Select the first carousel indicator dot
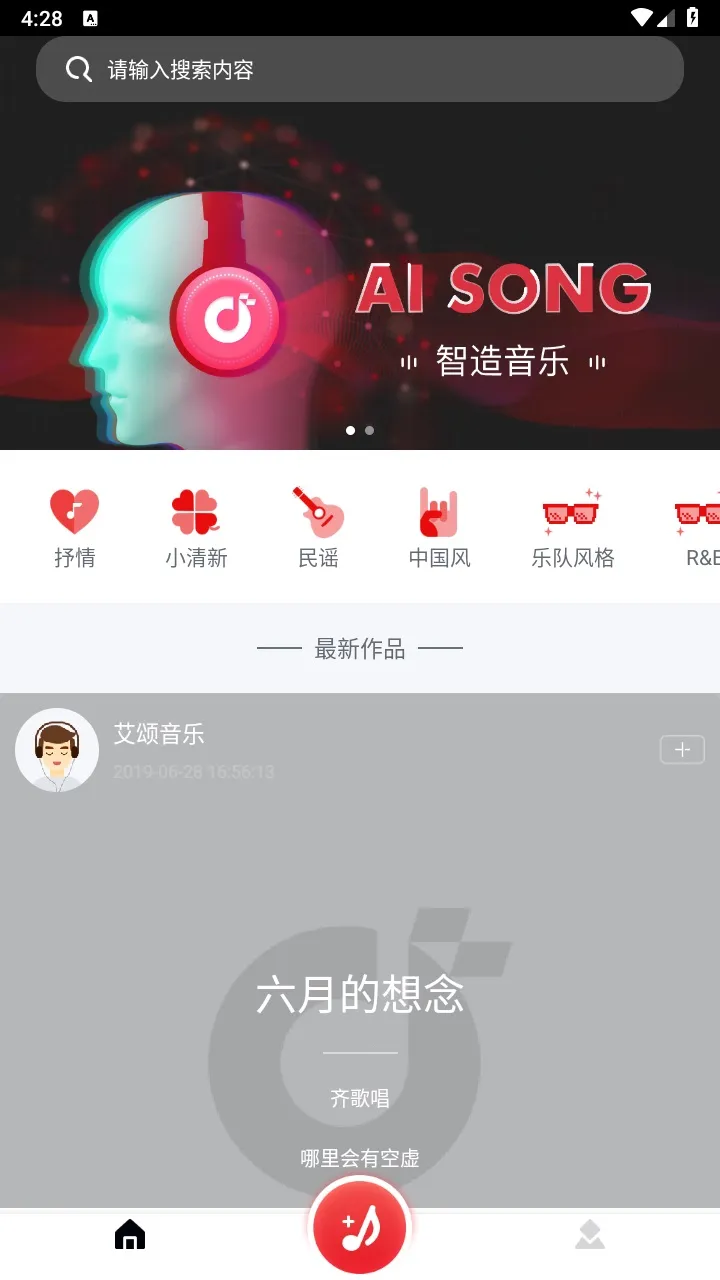 pos(350,430)
